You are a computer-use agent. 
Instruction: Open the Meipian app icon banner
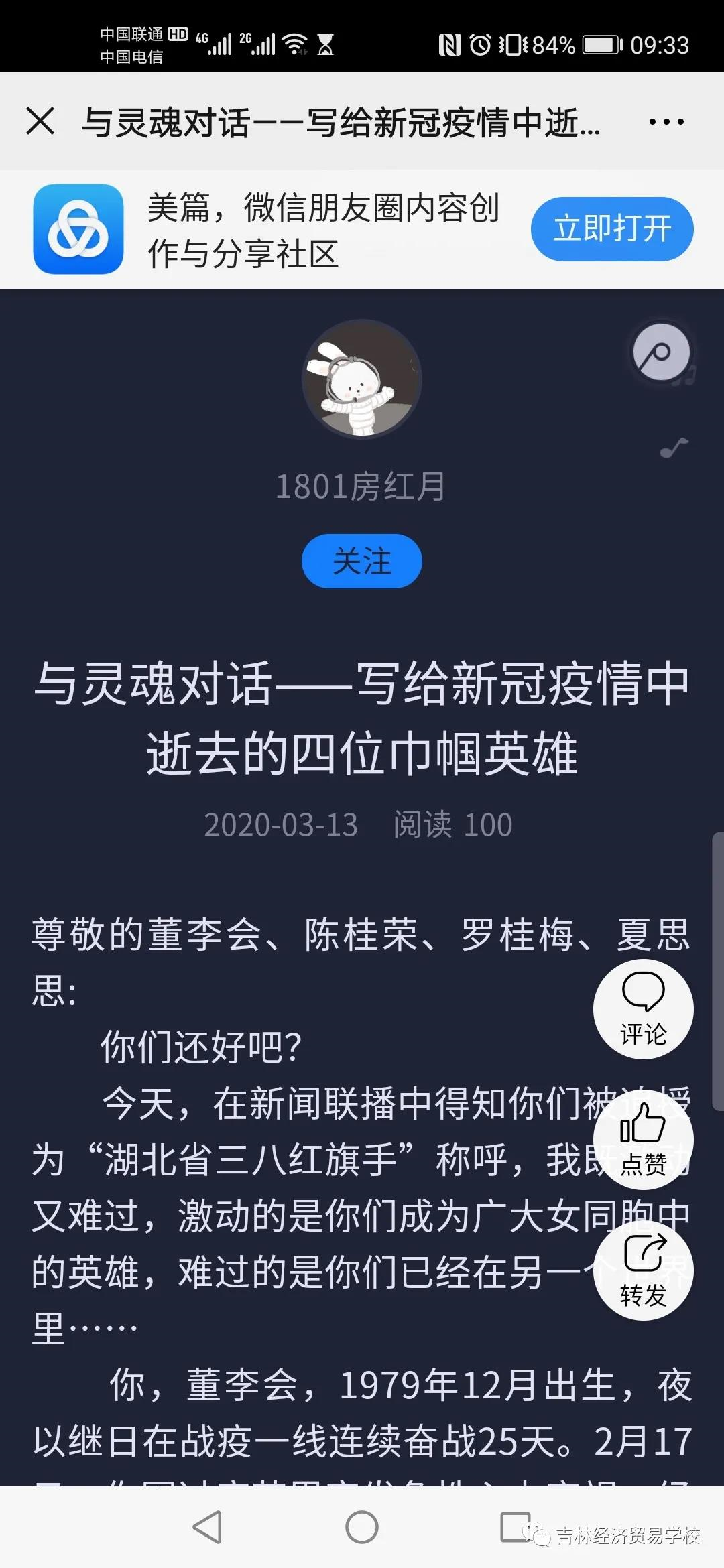click(x=78, y=228)
